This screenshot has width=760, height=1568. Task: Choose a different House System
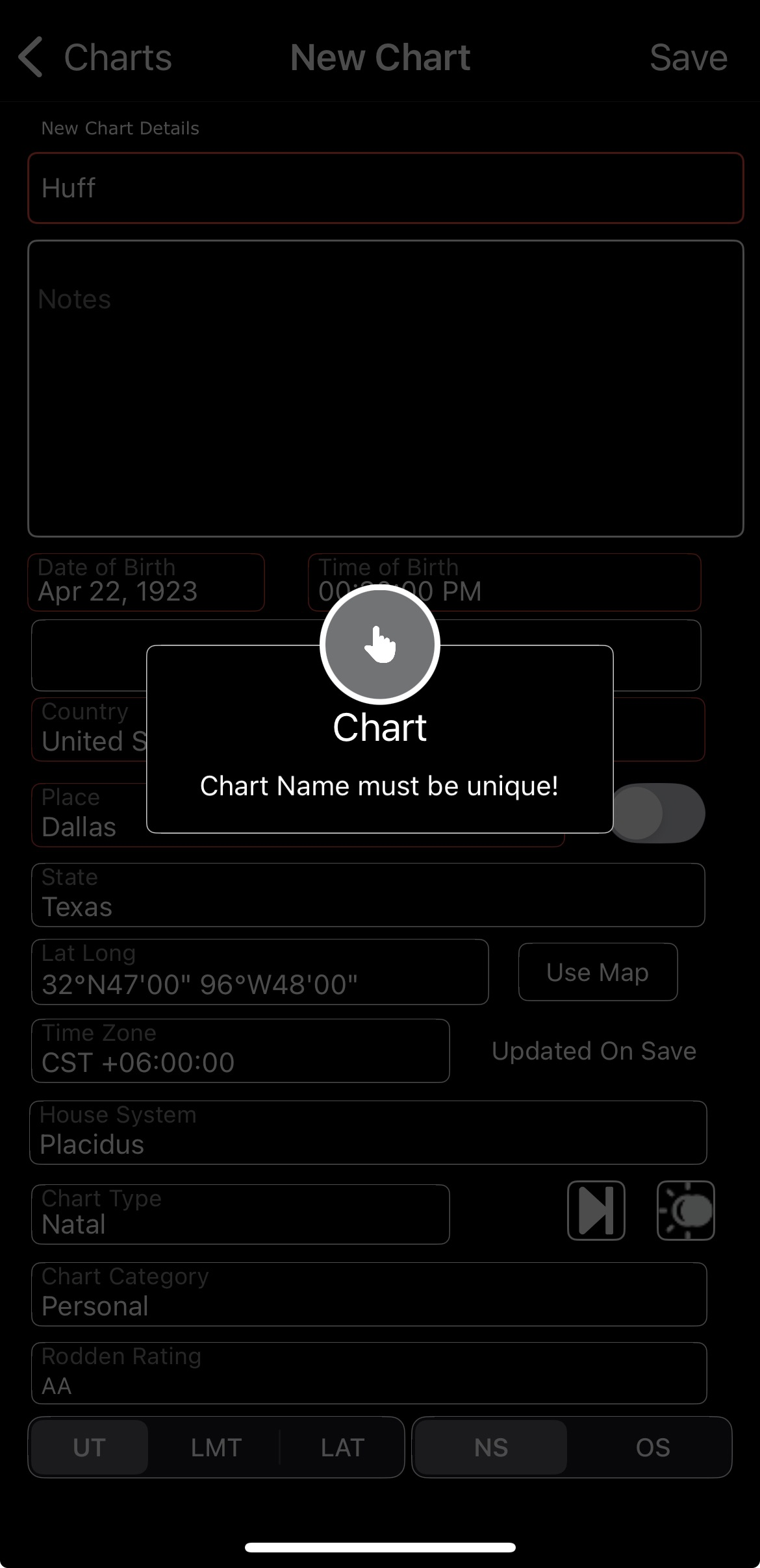point(368,1132)
